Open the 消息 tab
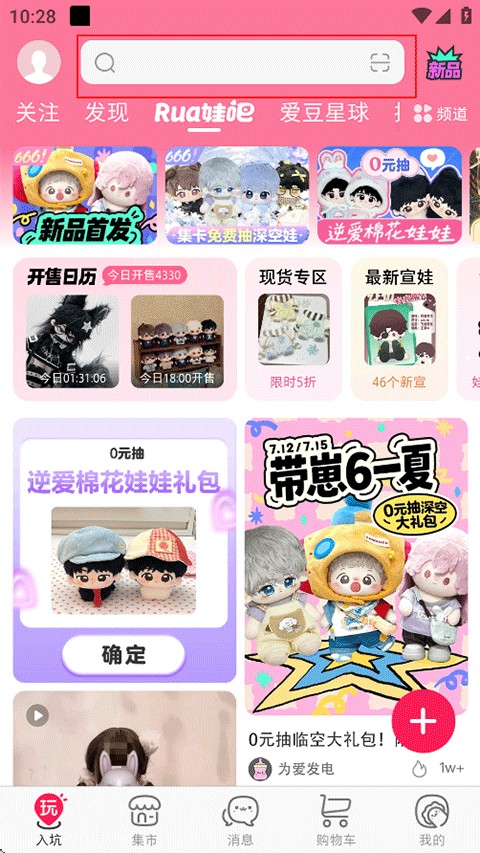Screen dimensions: 480x853 pos(240,819)
